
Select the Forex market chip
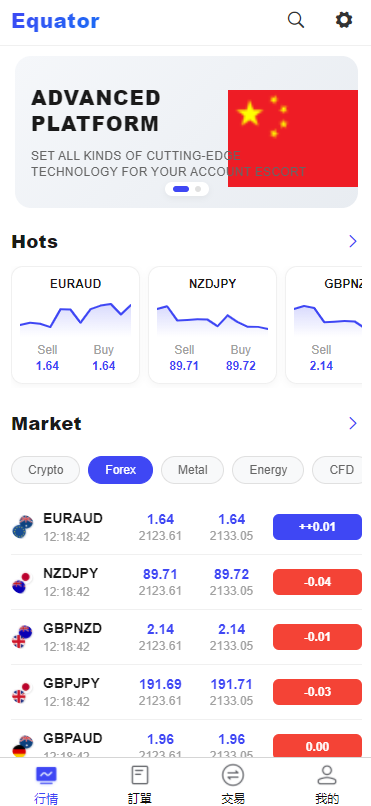pos(120,470)
